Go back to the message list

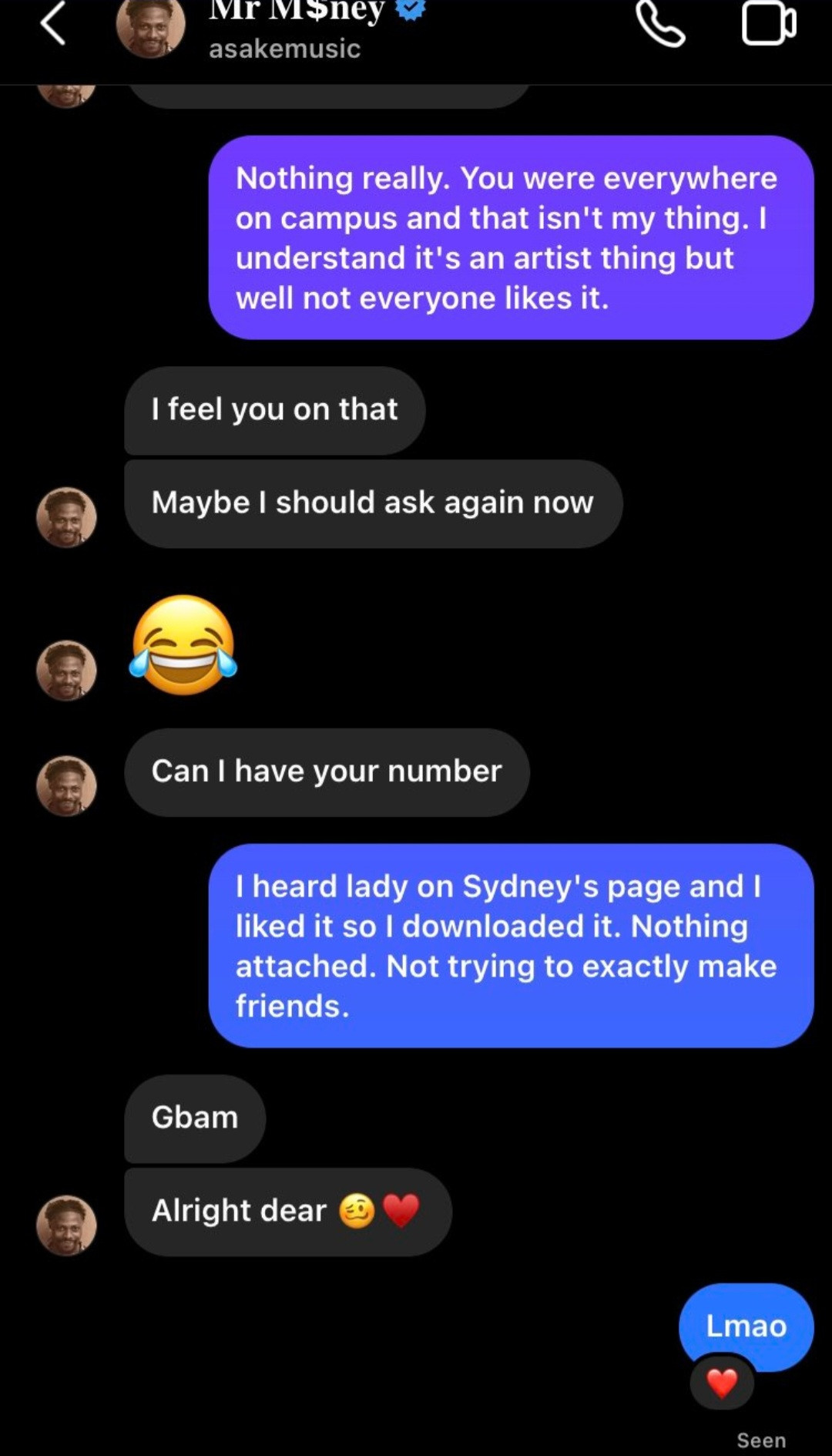pyautogui.click(x=52, y=24)
